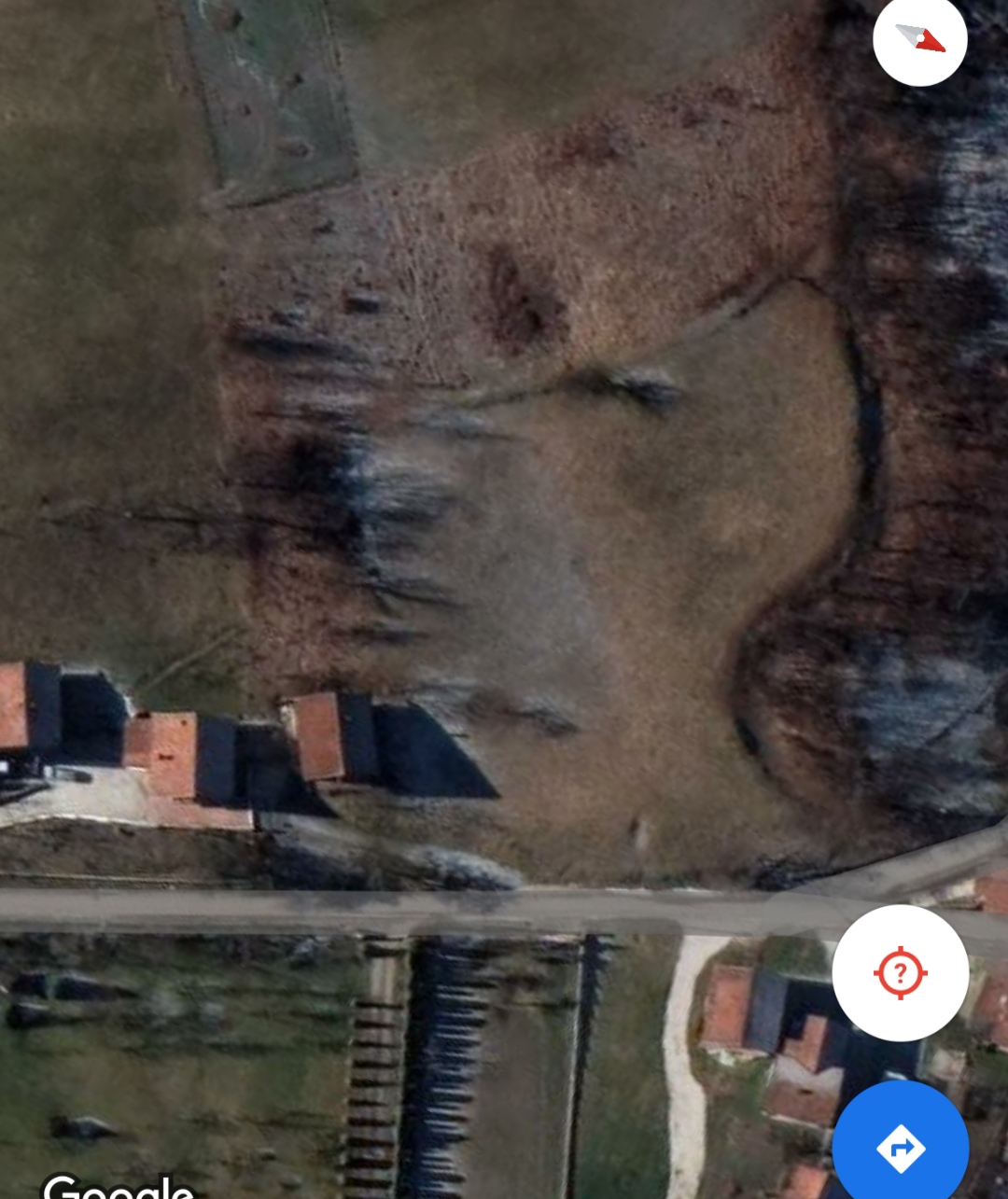
Task: Open the blue directions button
Action: coord(900,1148)
